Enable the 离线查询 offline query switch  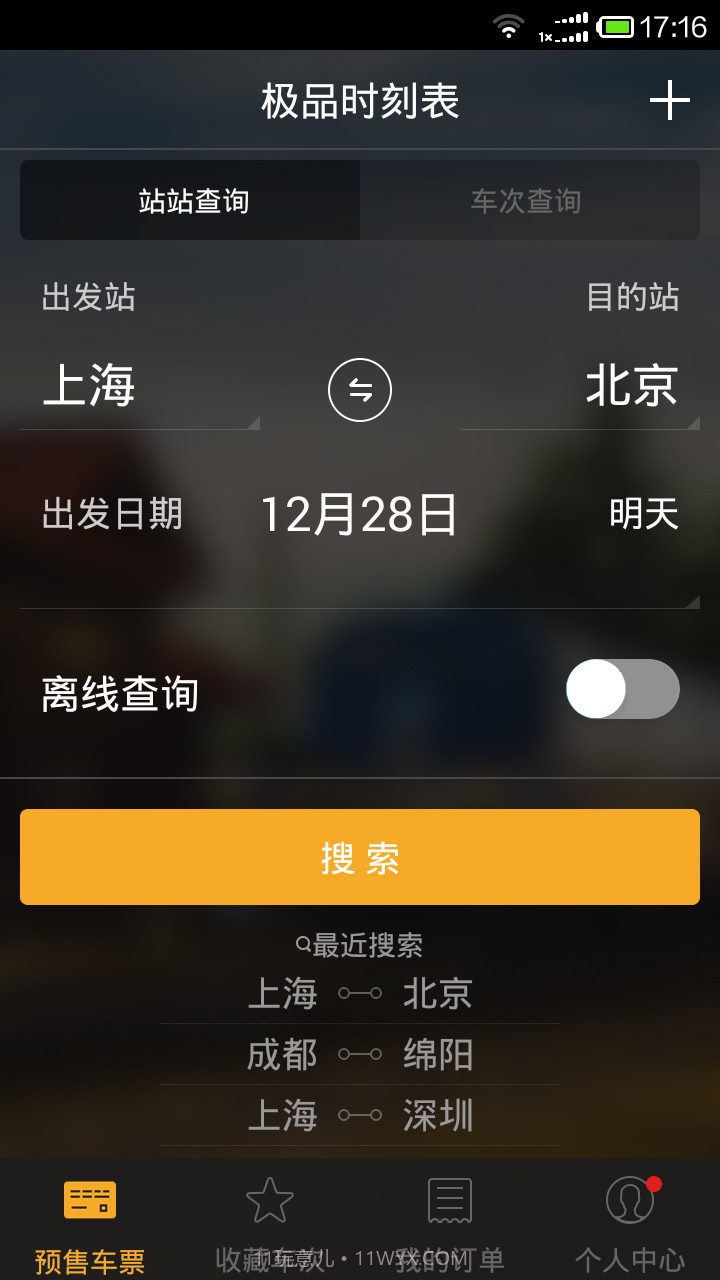(x=622, y=689)
